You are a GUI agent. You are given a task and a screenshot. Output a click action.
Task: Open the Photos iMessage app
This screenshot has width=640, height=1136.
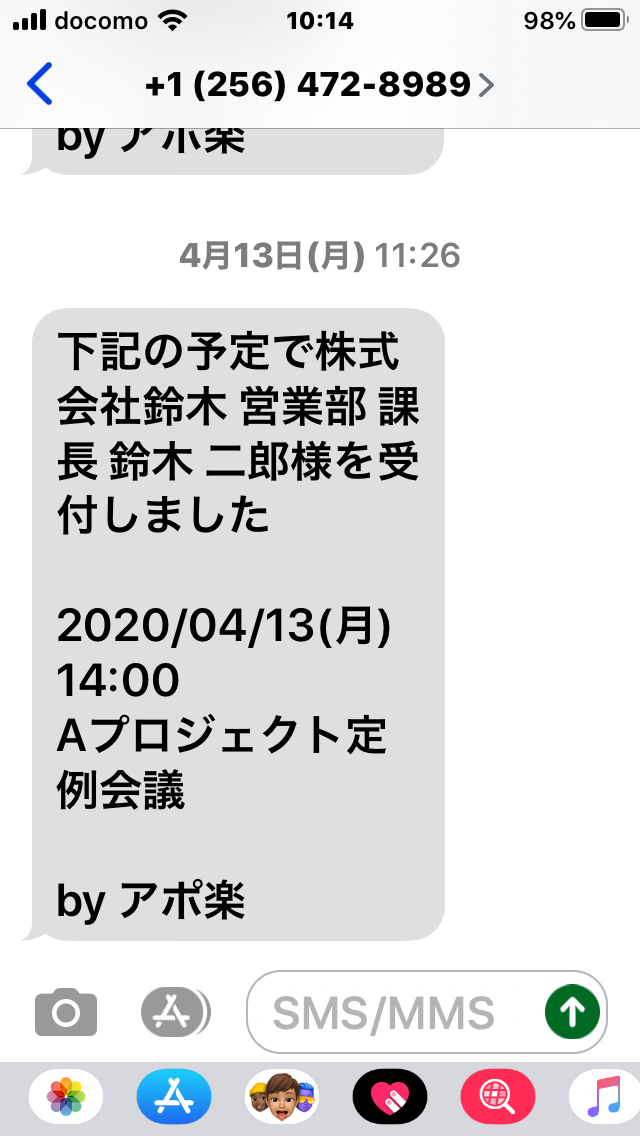coord(66,1098)
